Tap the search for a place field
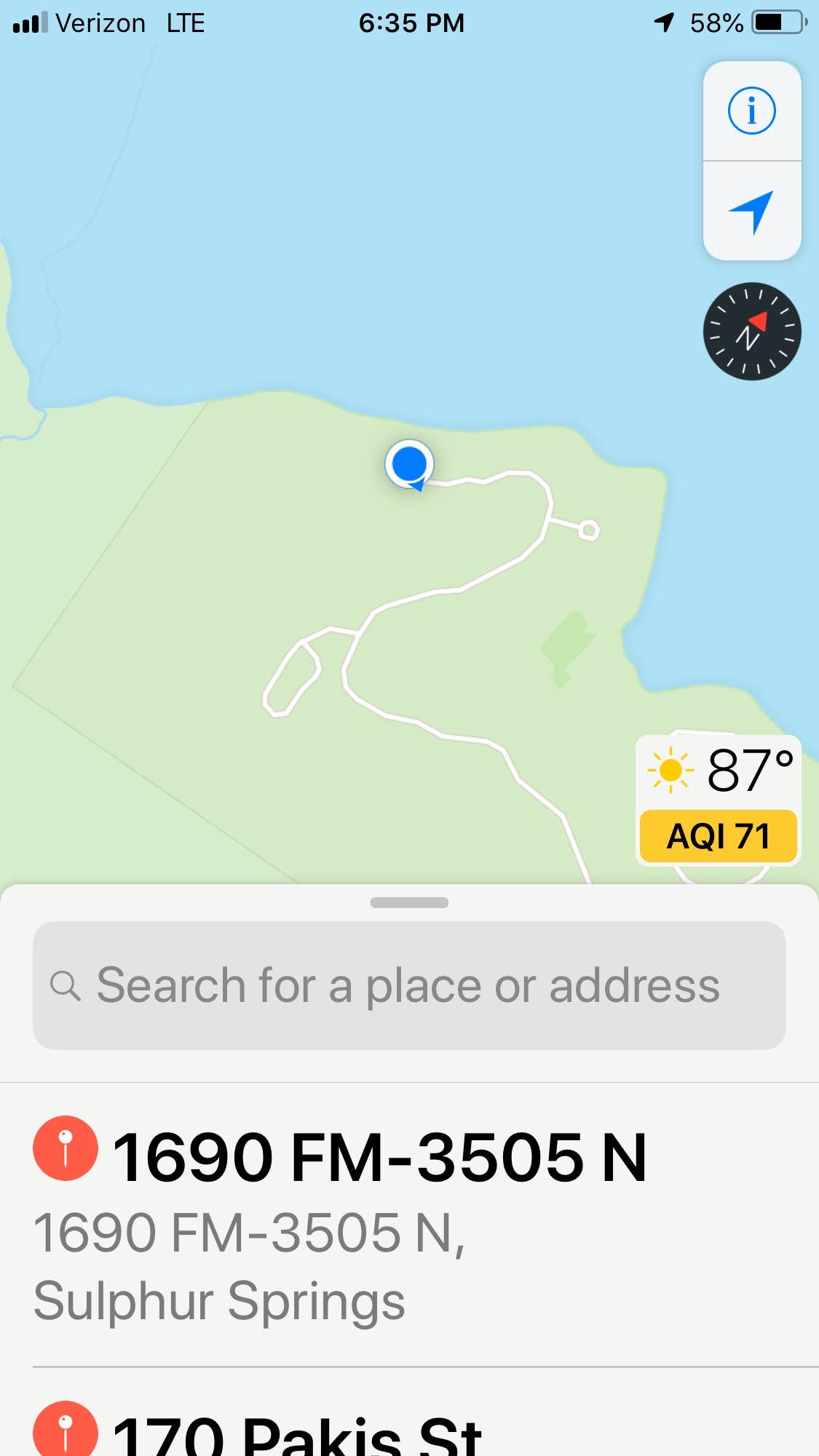 [x=409, y=985]
